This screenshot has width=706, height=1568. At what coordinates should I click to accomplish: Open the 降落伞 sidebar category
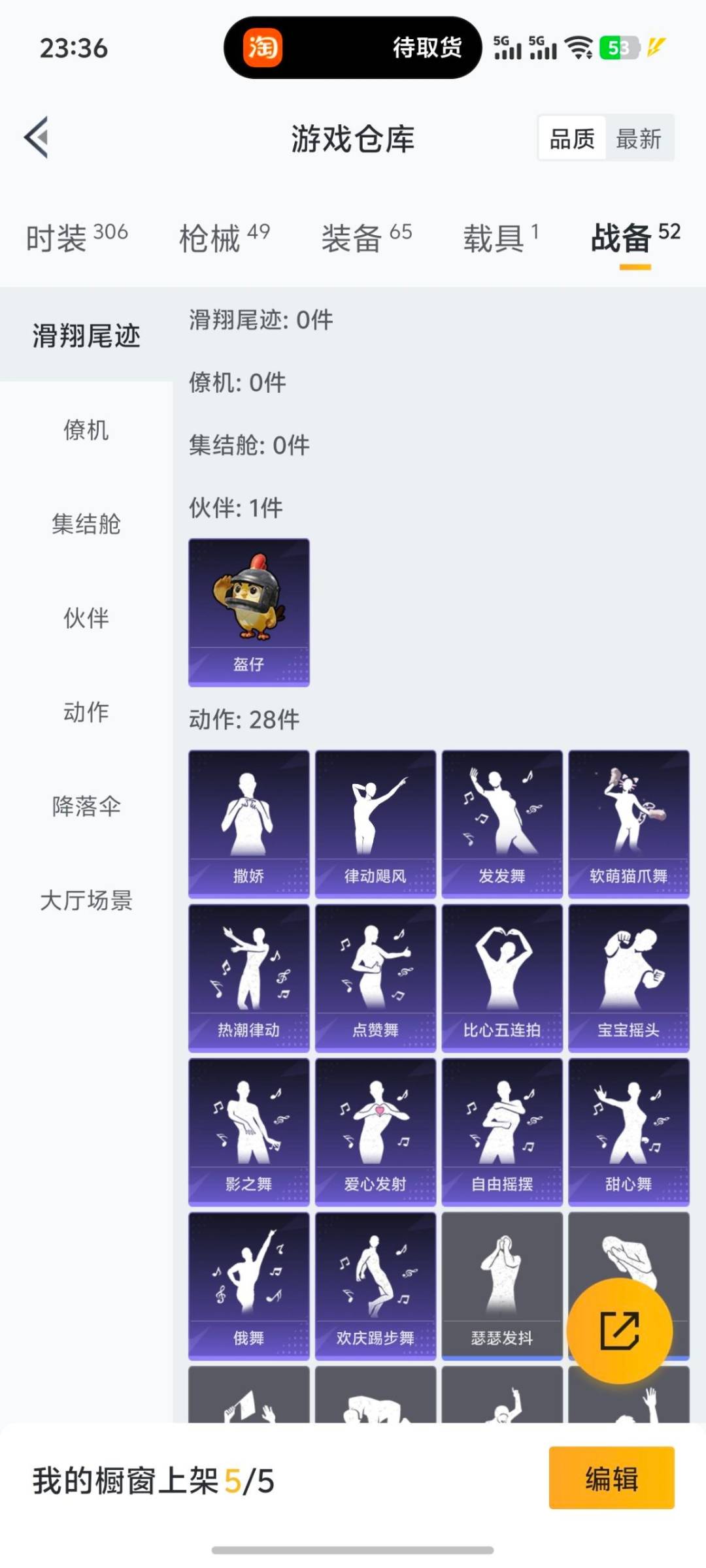tap(86, 807)
